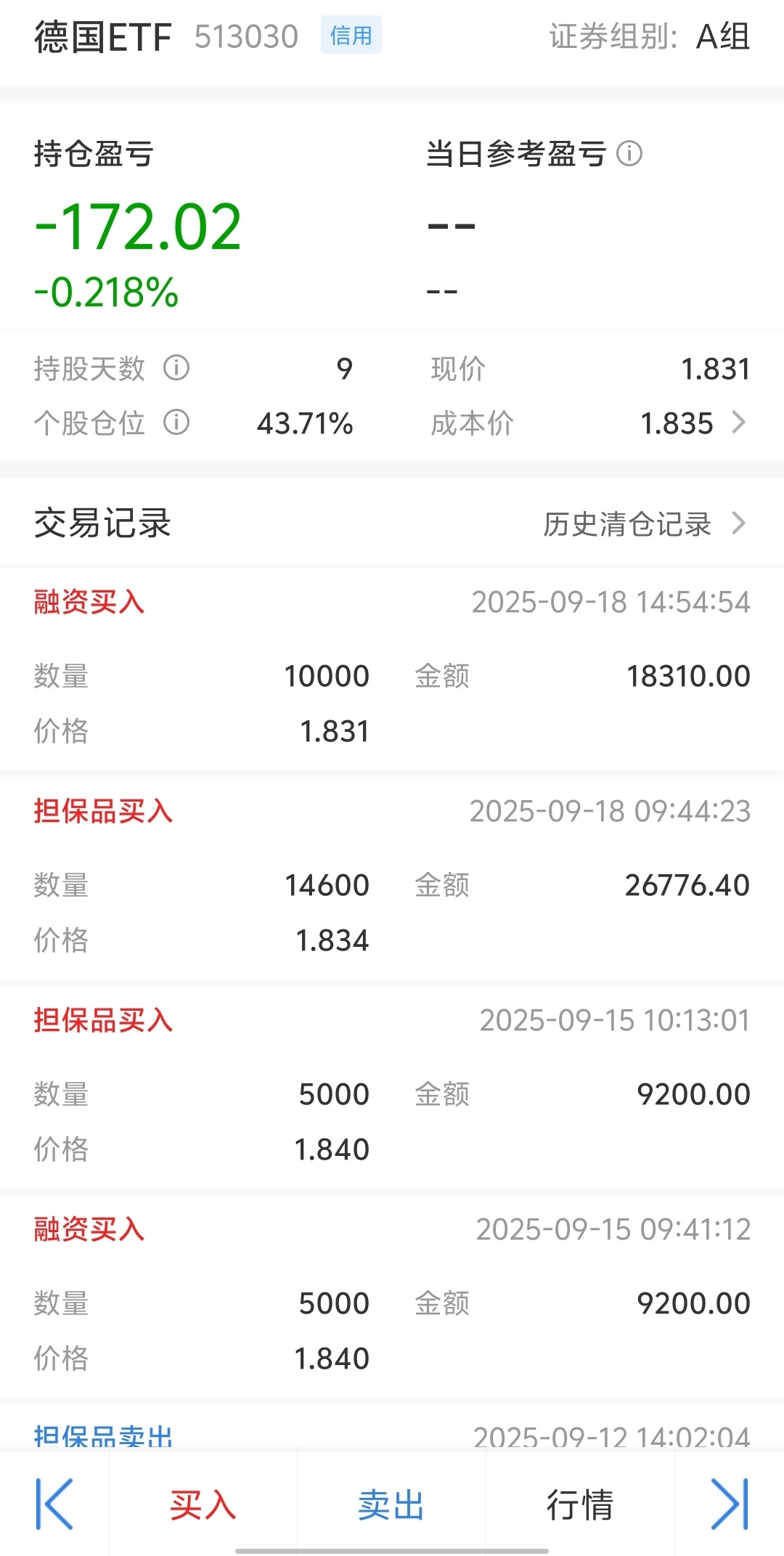Open the 行情 market quotes view

pos(580,1502)
